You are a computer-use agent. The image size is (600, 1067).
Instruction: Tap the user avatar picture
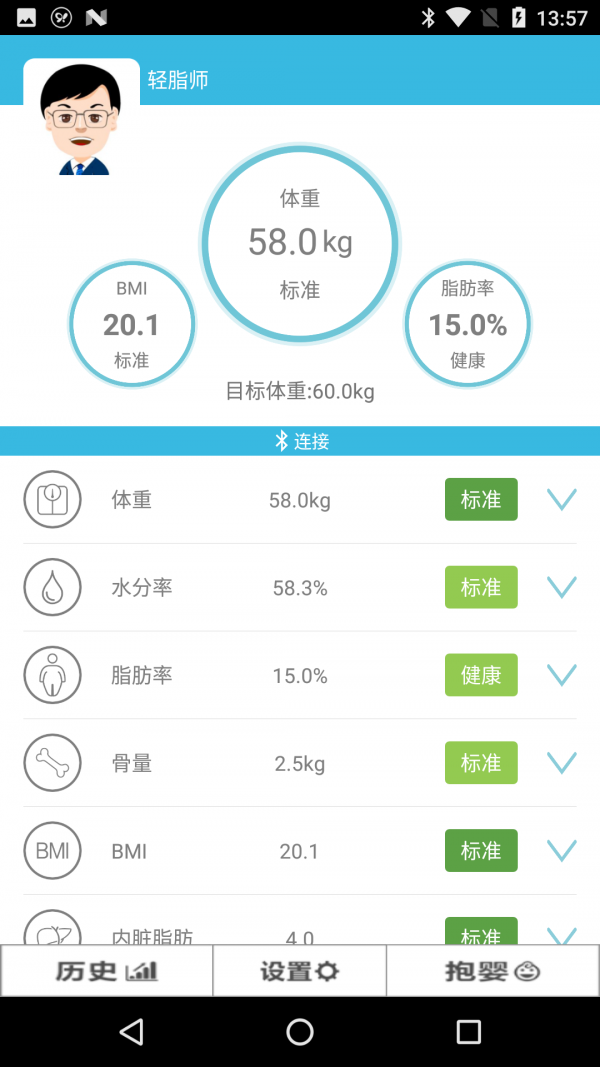tap(82, 119)
